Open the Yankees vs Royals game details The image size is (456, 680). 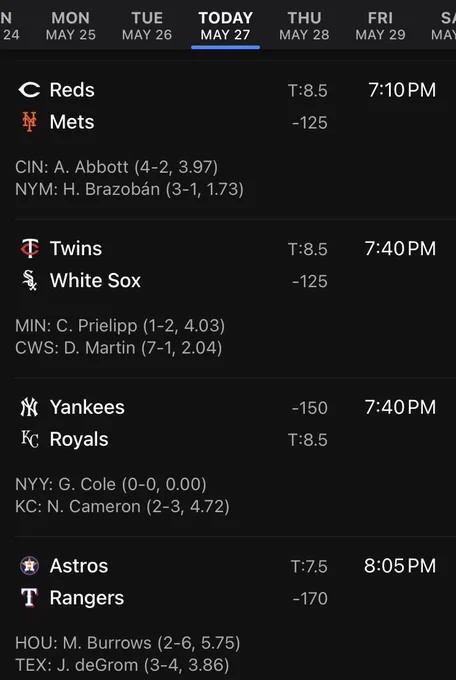(x=228, y=457)
